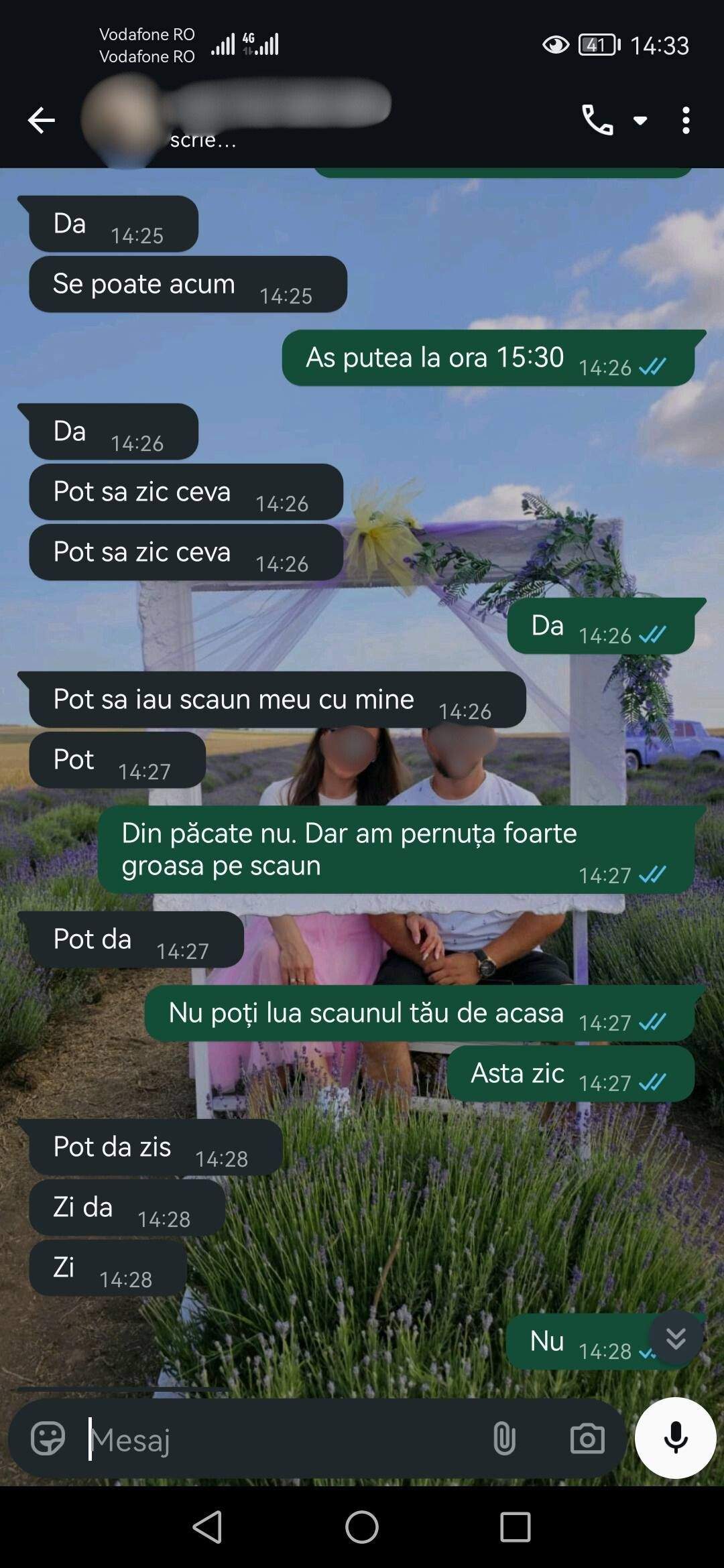Viewport: 724px width, 1568px height.
Task: Open the three-dot overflow menu
Action: [685, 121]
